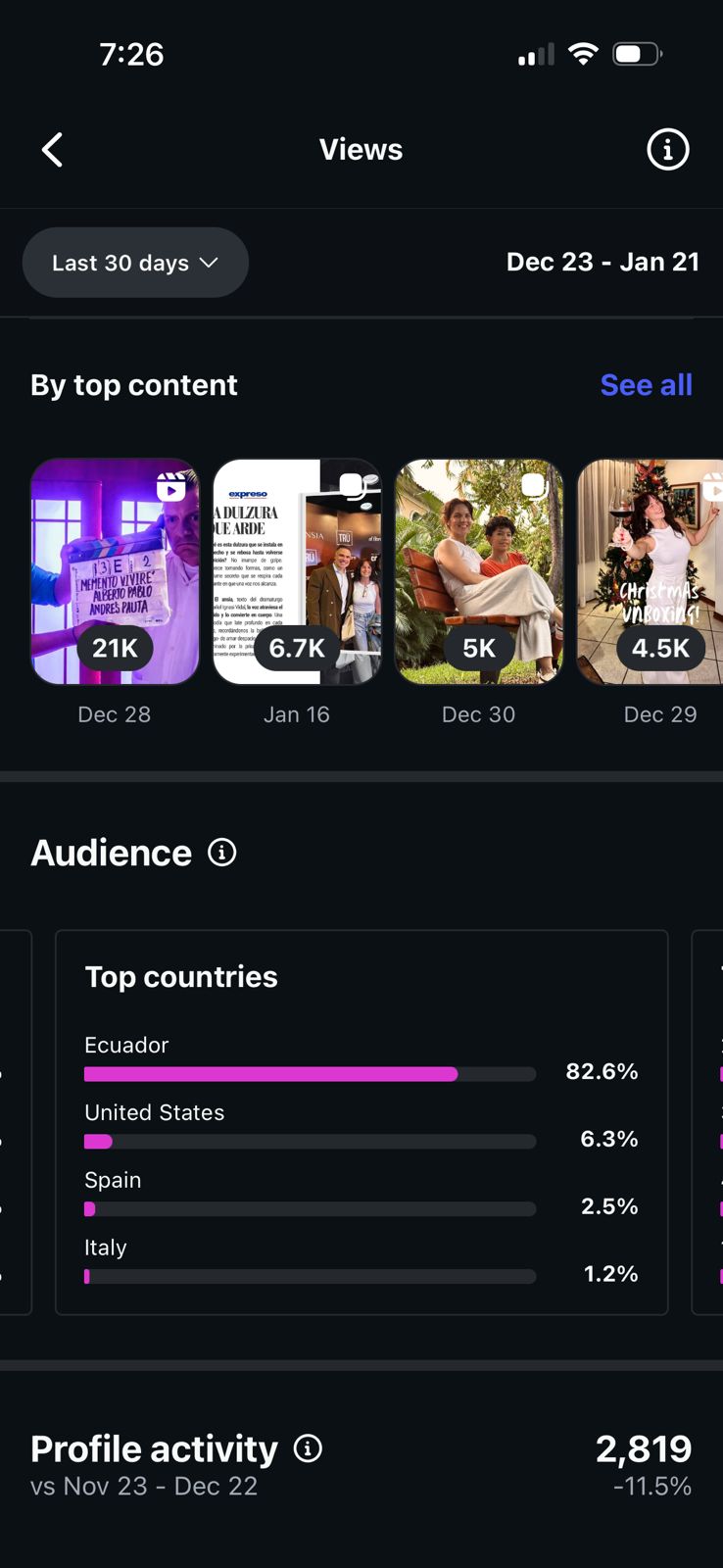Go back from the Views screen

coord(53,150)
